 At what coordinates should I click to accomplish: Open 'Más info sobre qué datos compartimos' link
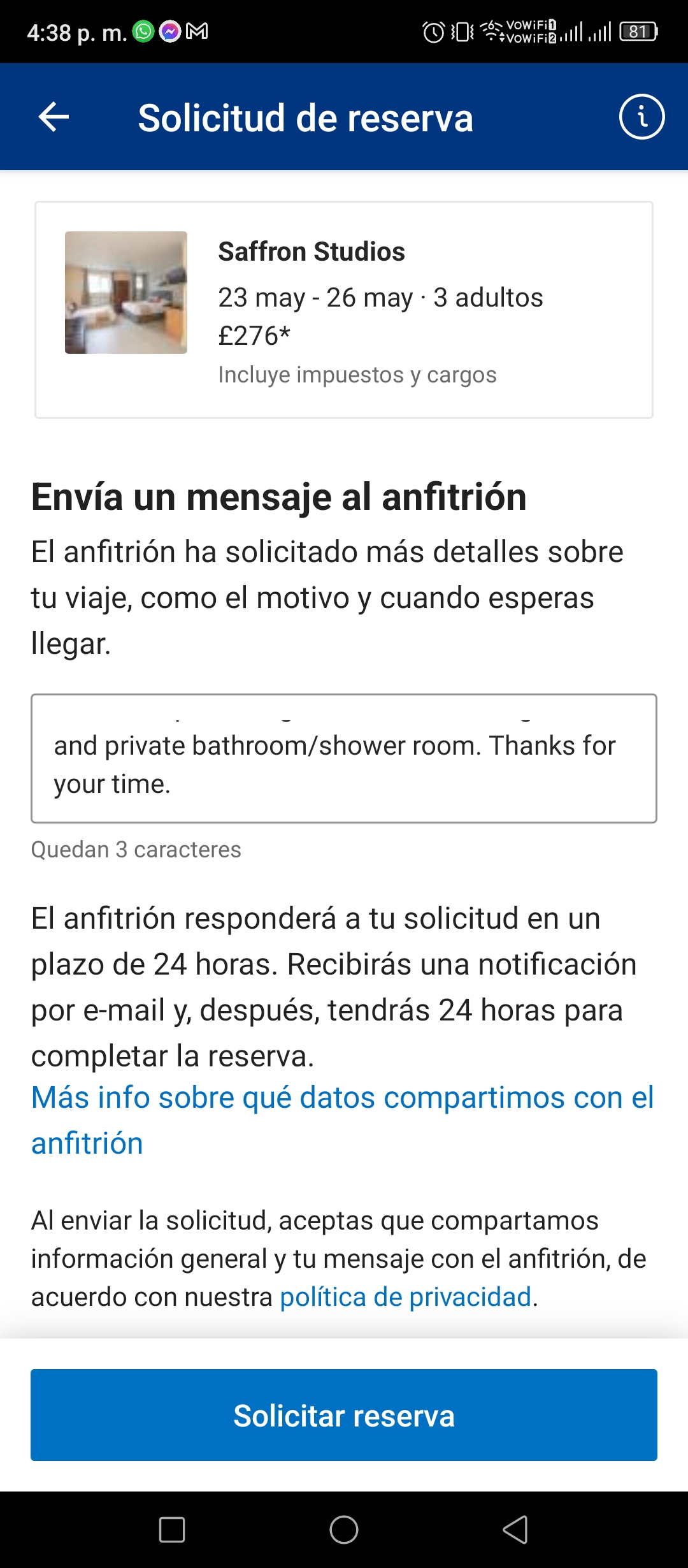(x=343, y=1120)
